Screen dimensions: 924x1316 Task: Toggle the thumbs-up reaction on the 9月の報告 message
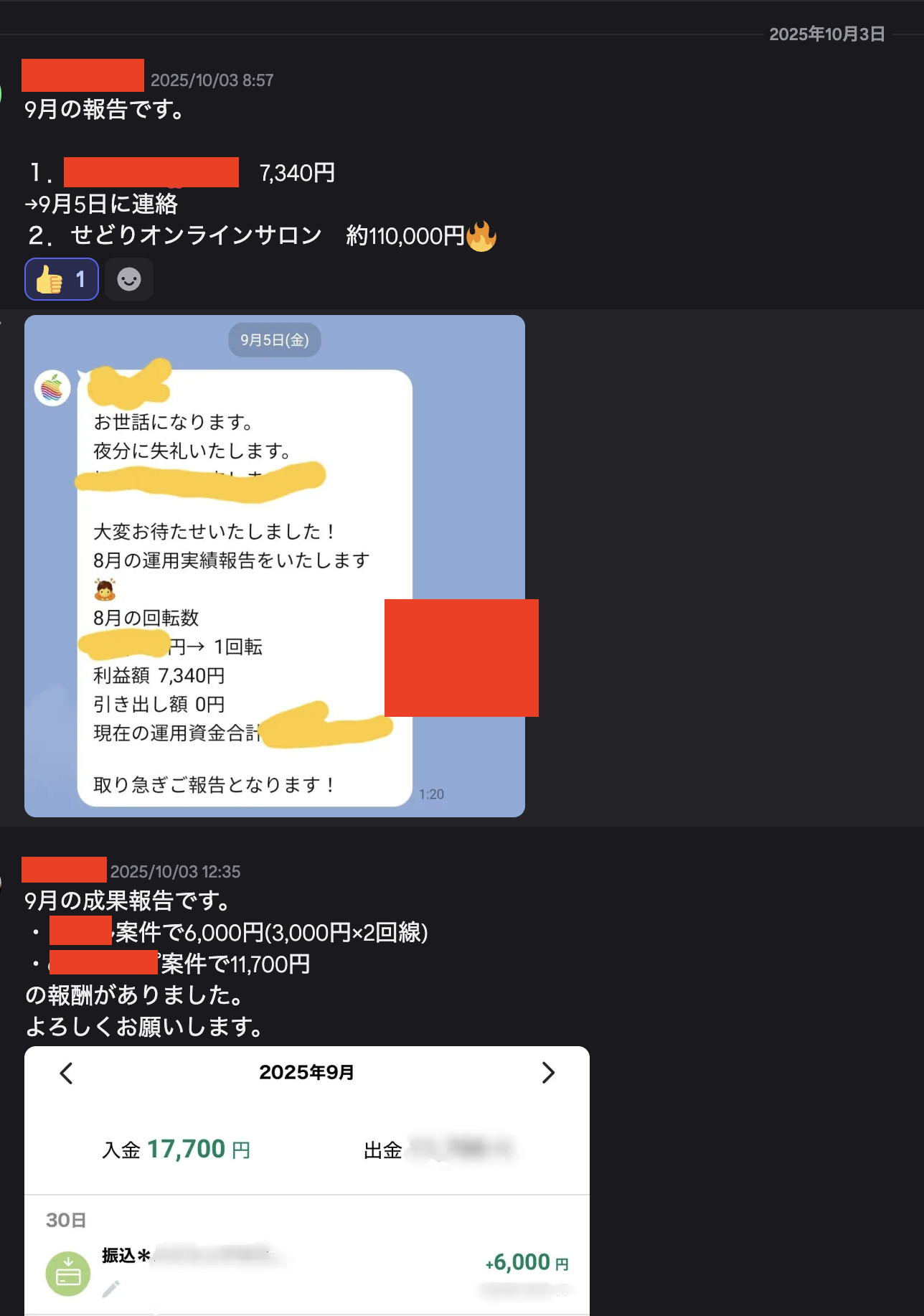point(62,279)
